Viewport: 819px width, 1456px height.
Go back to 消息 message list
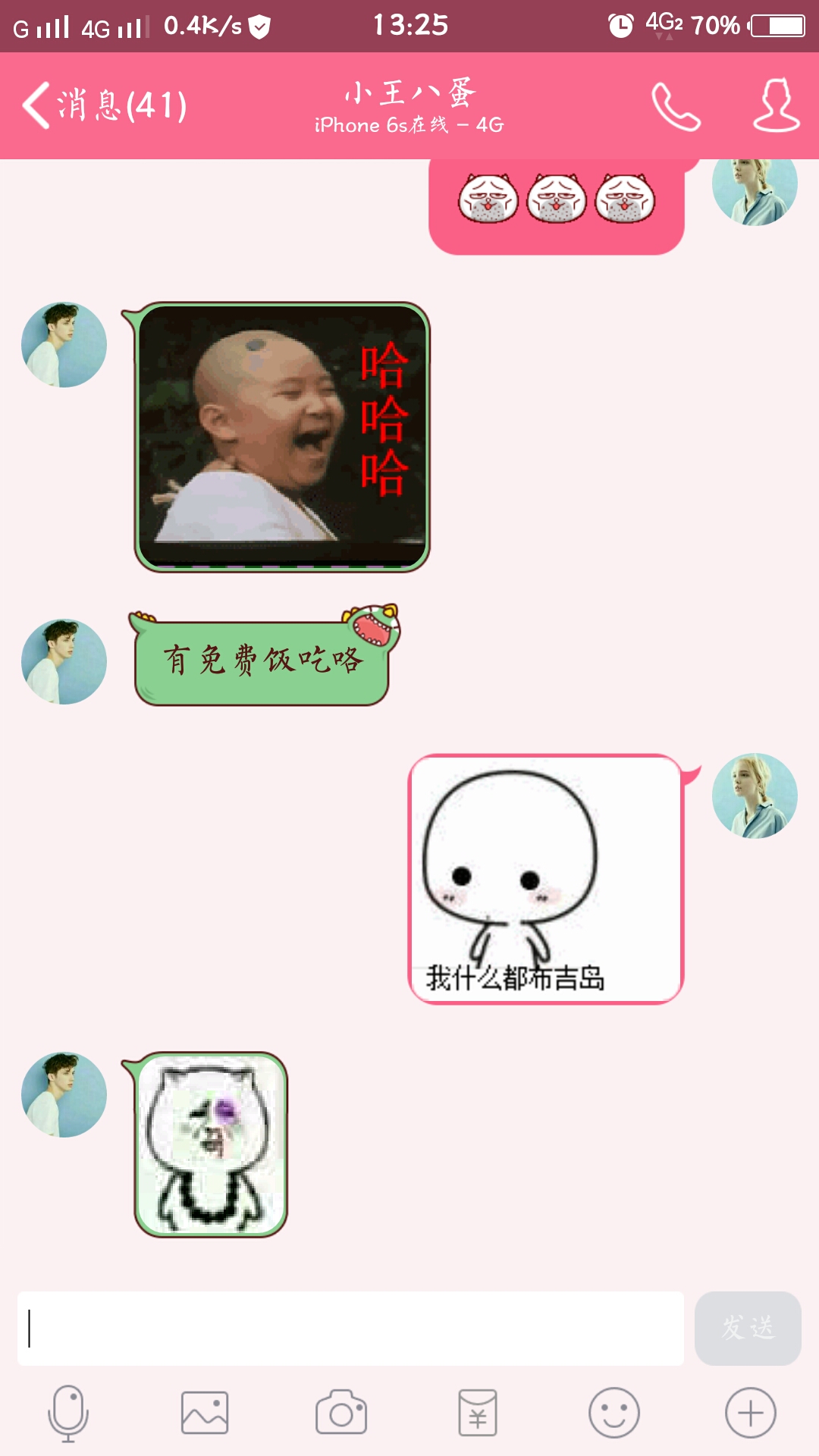click(105, 105)
